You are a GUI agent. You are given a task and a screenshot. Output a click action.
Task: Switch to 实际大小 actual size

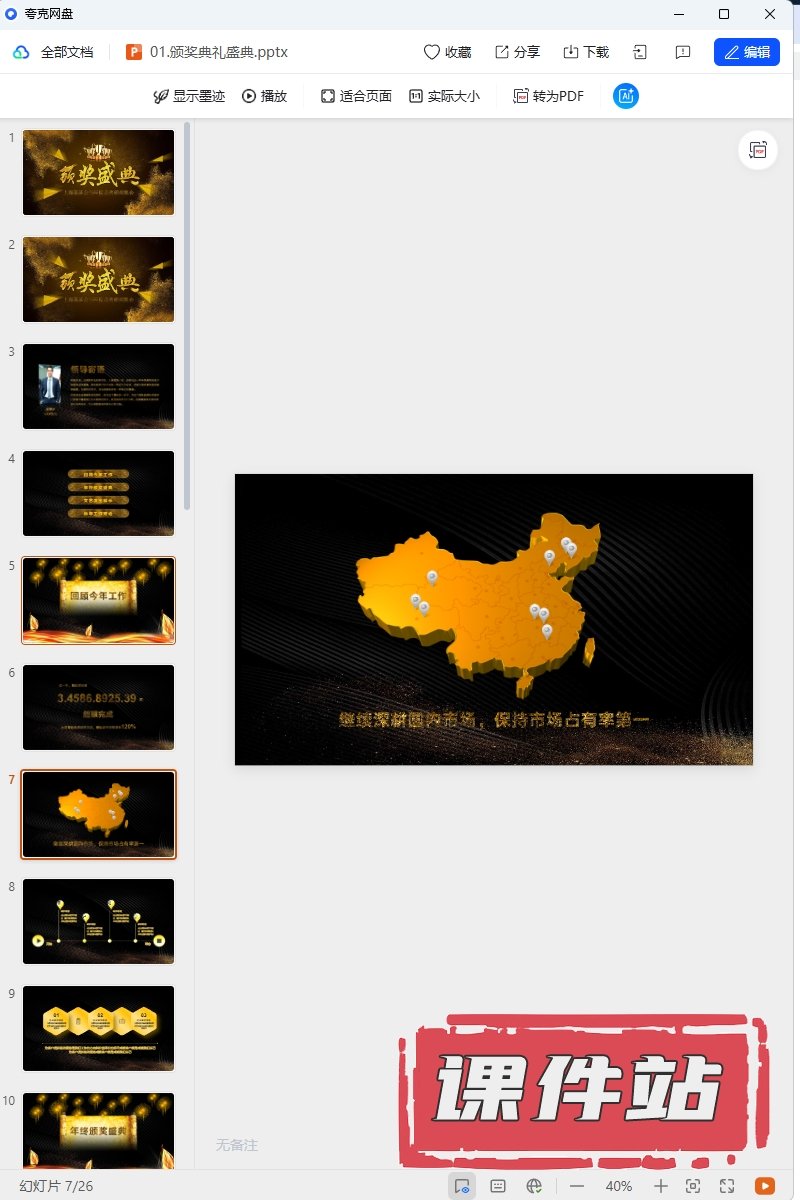[x=444, y=96]
